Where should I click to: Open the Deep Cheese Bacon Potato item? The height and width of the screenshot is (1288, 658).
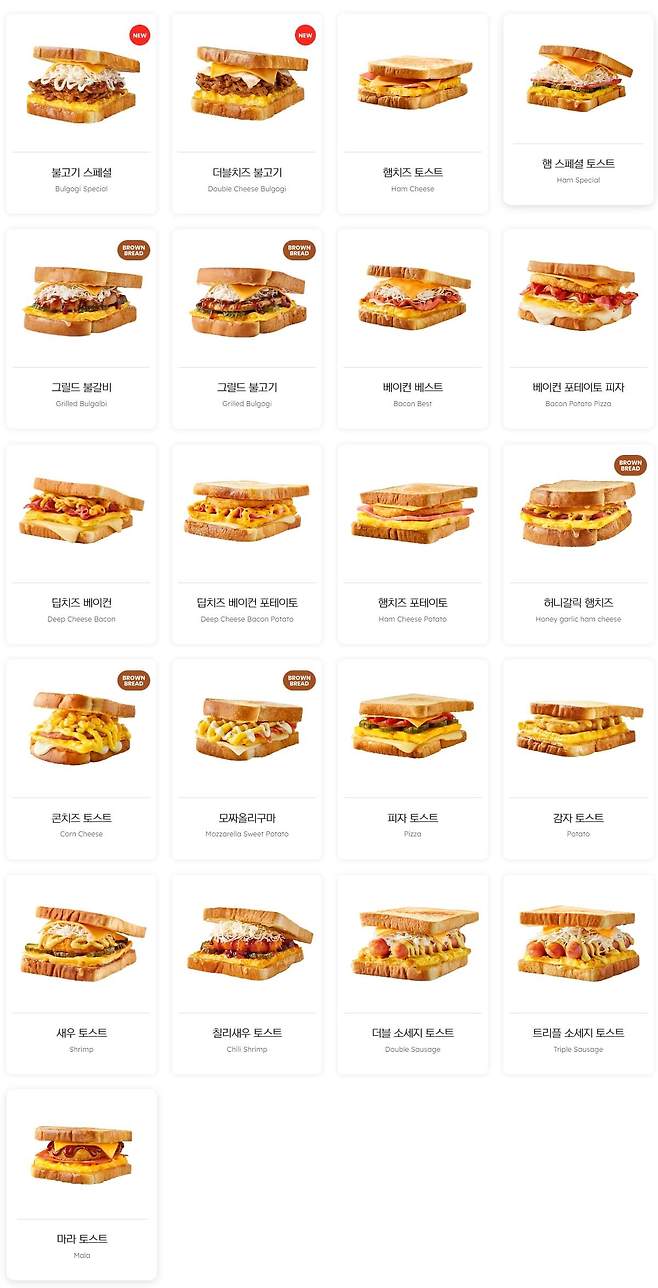pyautogui.click(x=247, y=543)
